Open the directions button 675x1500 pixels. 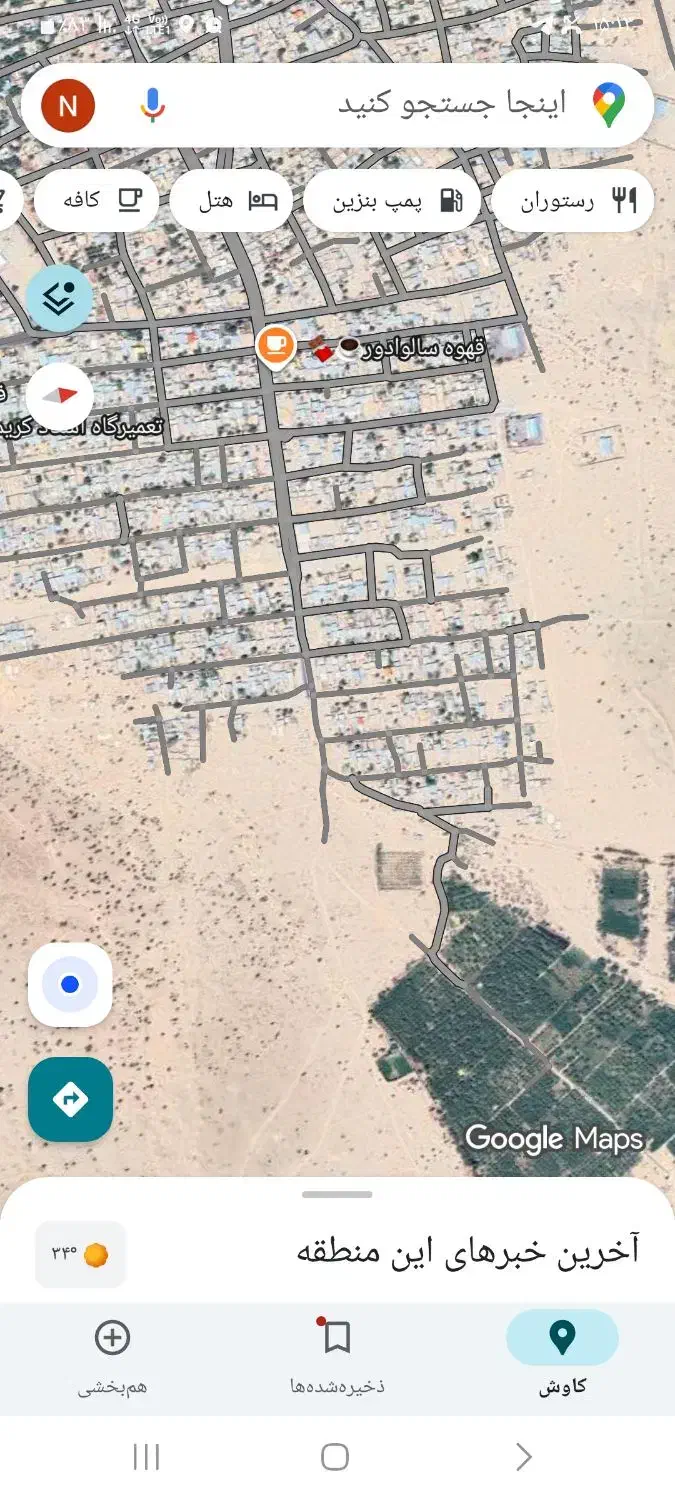pos(70,1100)
